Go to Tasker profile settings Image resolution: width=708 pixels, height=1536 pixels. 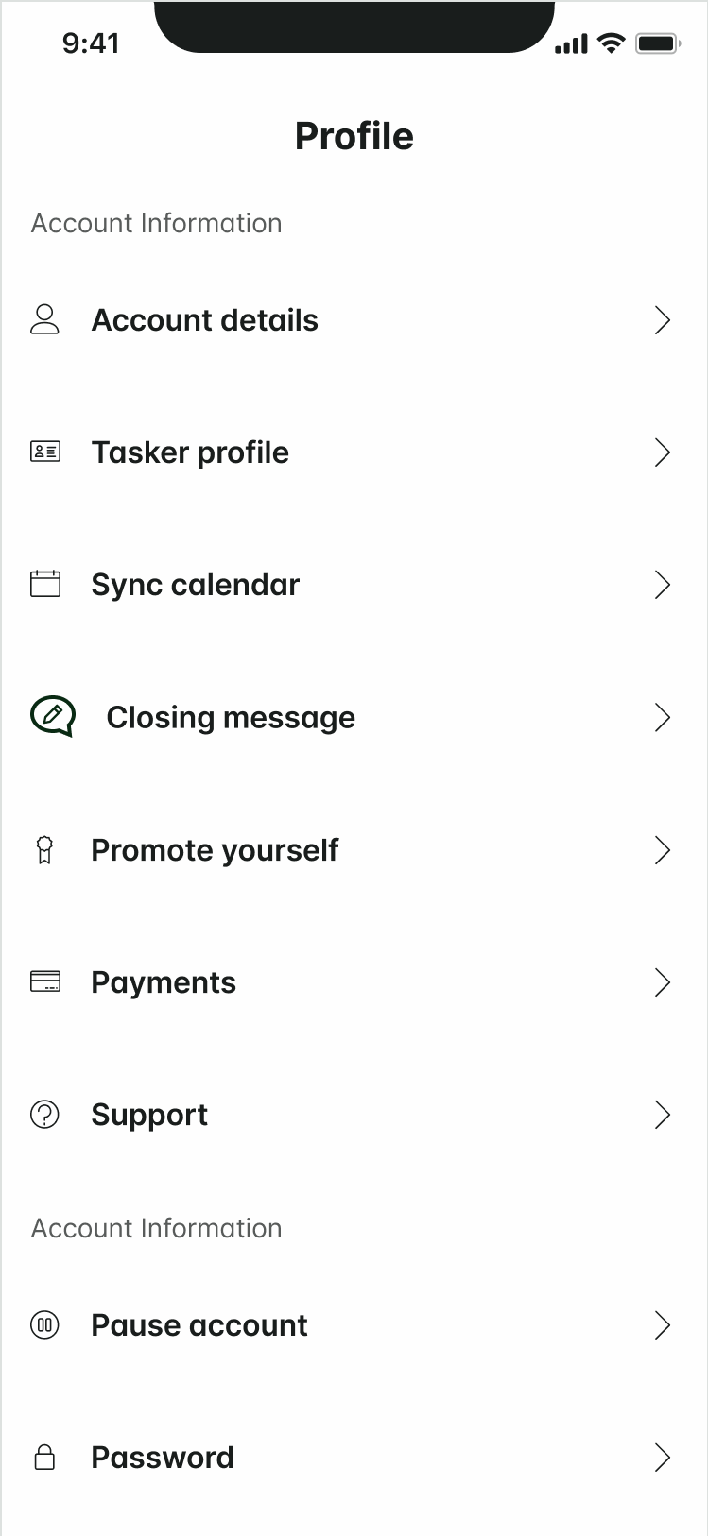pos(354,452)
